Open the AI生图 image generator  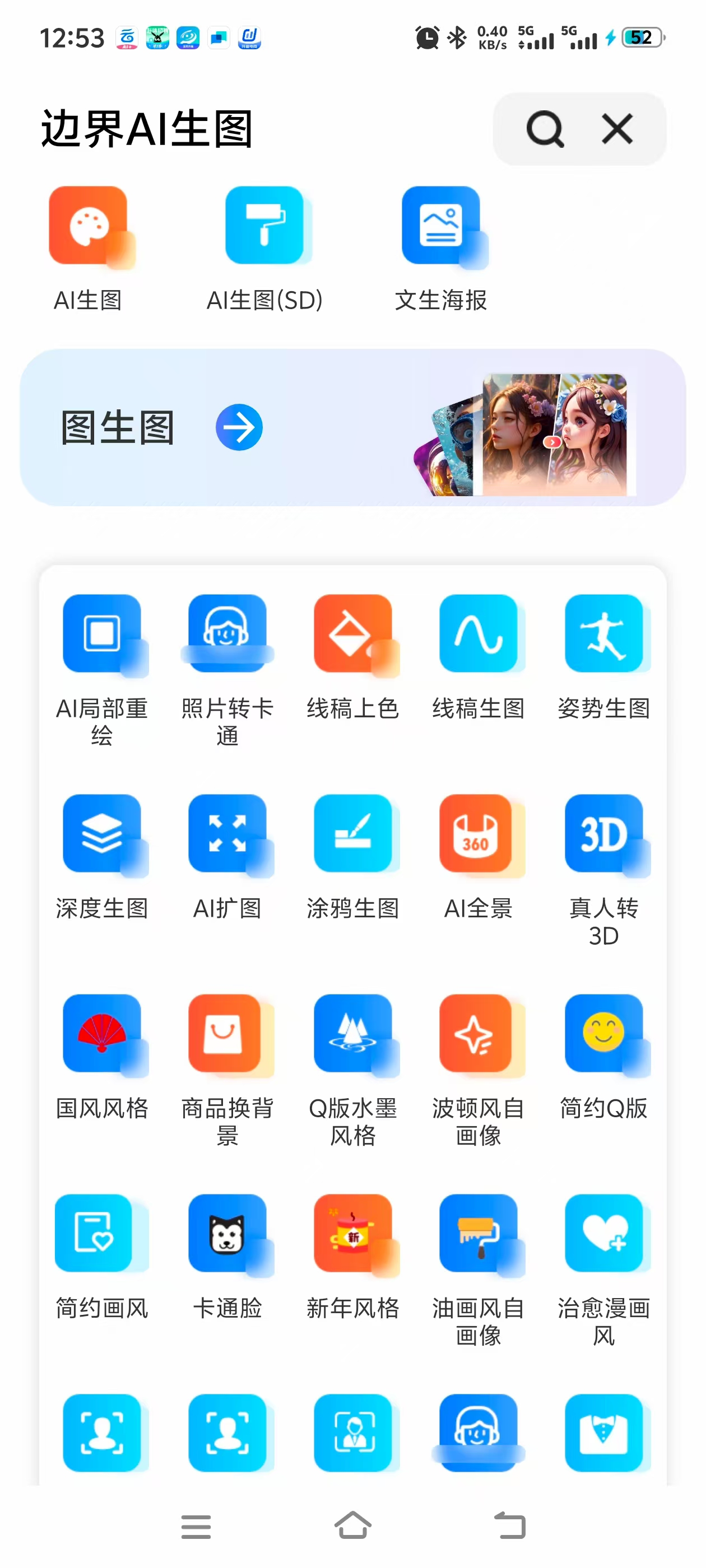tap(89, 245)
